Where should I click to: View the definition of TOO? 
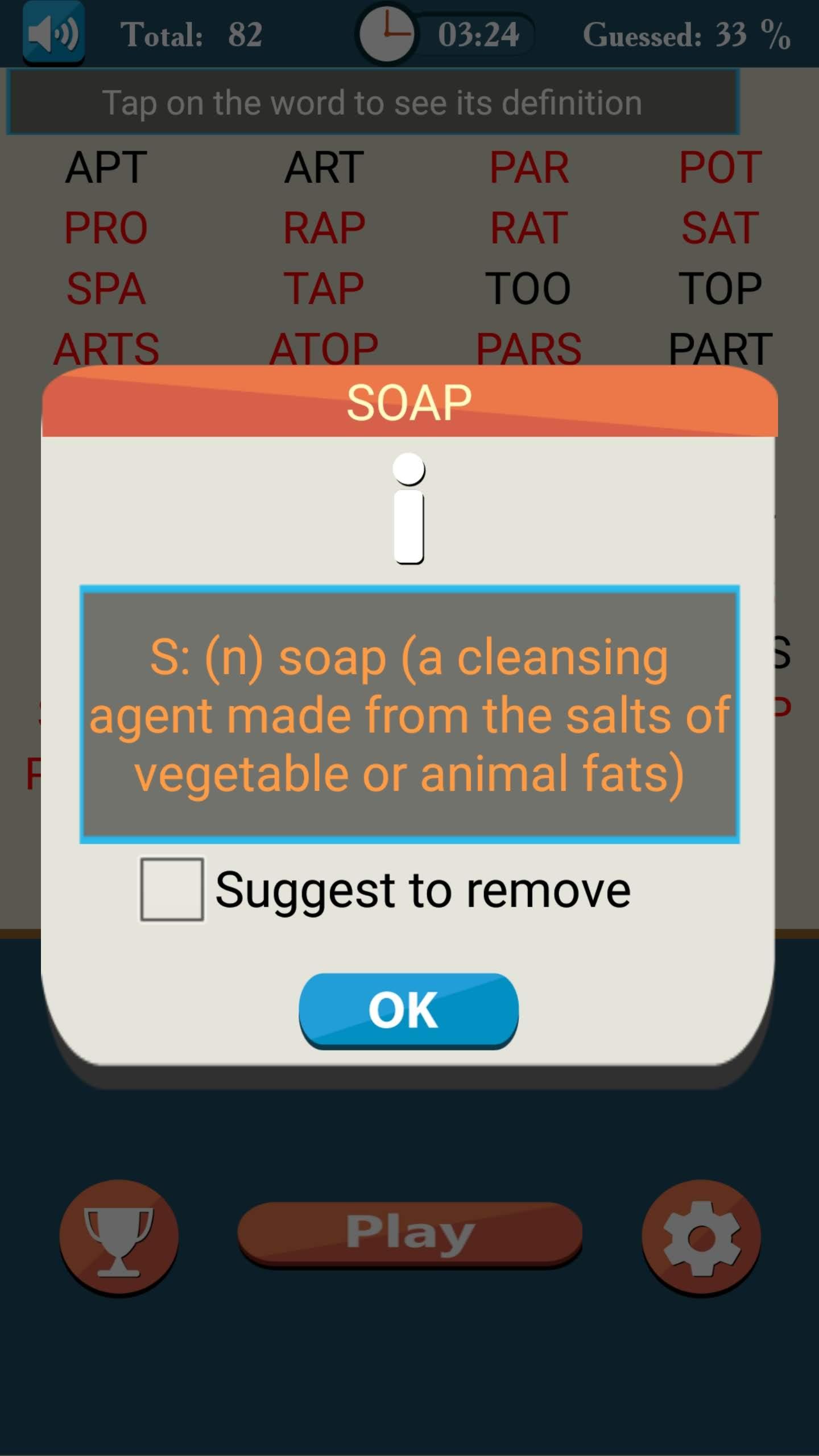click(528, 288)
